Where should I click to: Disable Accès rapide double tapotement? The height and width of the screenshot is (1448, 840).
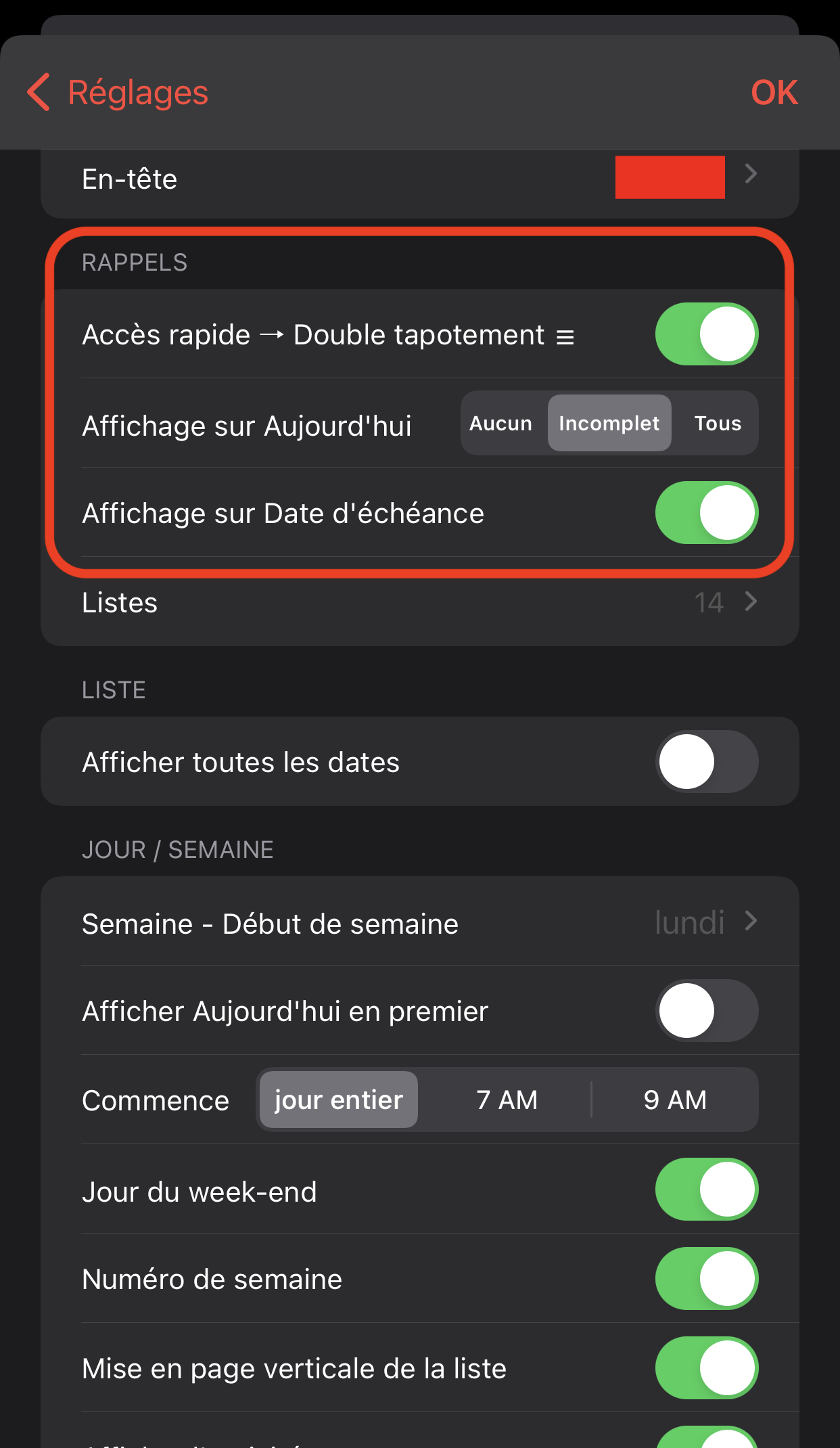(706, 334)
